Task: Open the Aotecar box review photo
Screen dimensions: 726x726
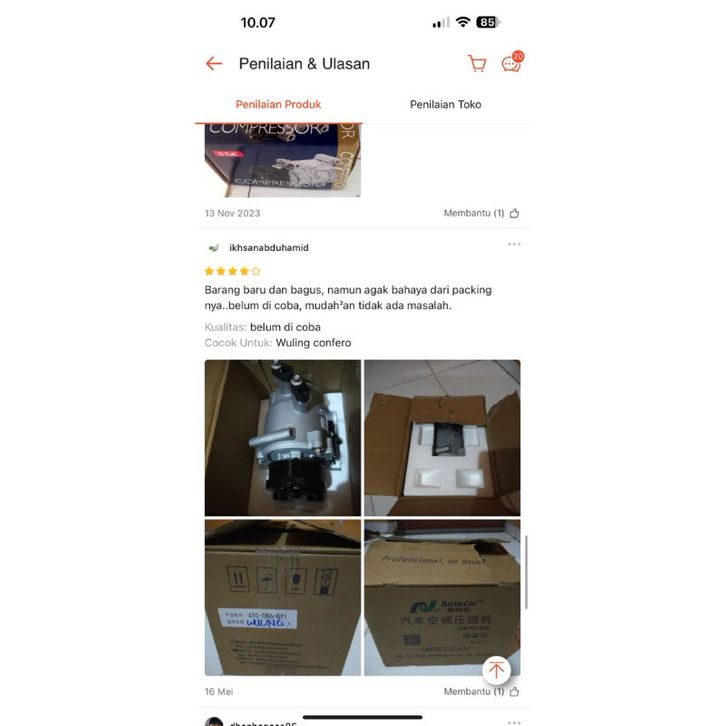Action: 442,597
